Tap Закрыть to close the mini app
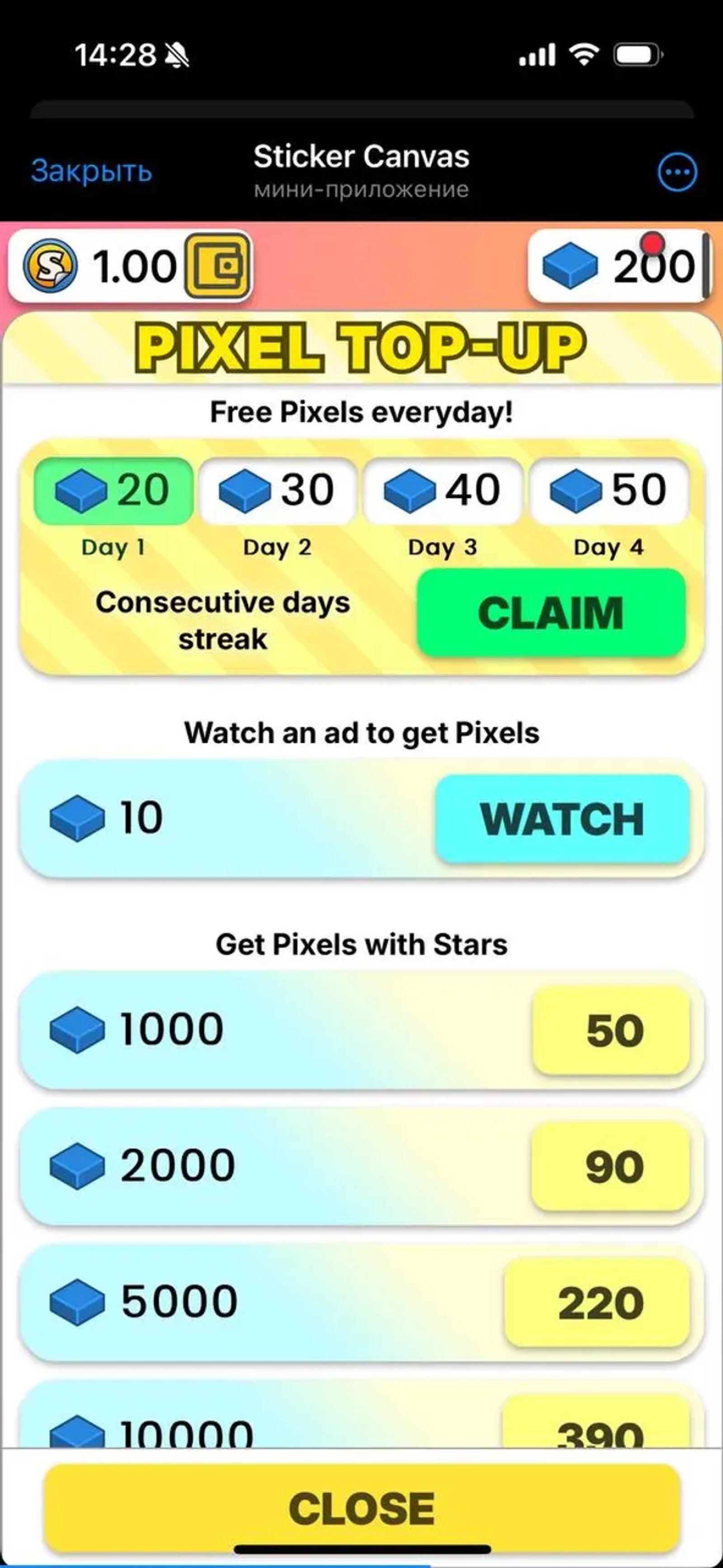The height and width of the screenshot is (1568, 723). (91, 171)
